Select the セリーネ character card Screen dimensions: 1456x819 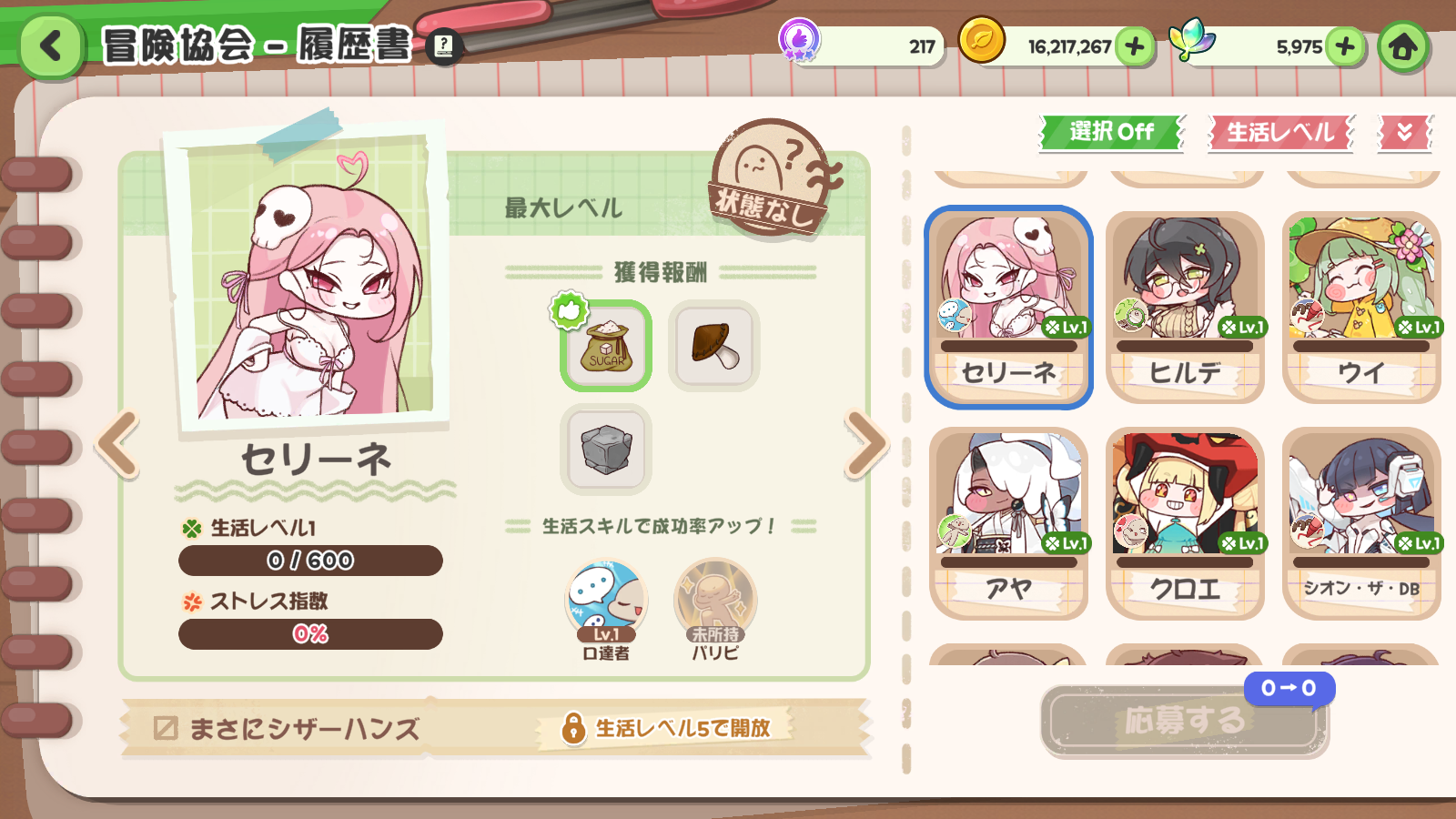pyautogui.click(x=1008, y=308)
